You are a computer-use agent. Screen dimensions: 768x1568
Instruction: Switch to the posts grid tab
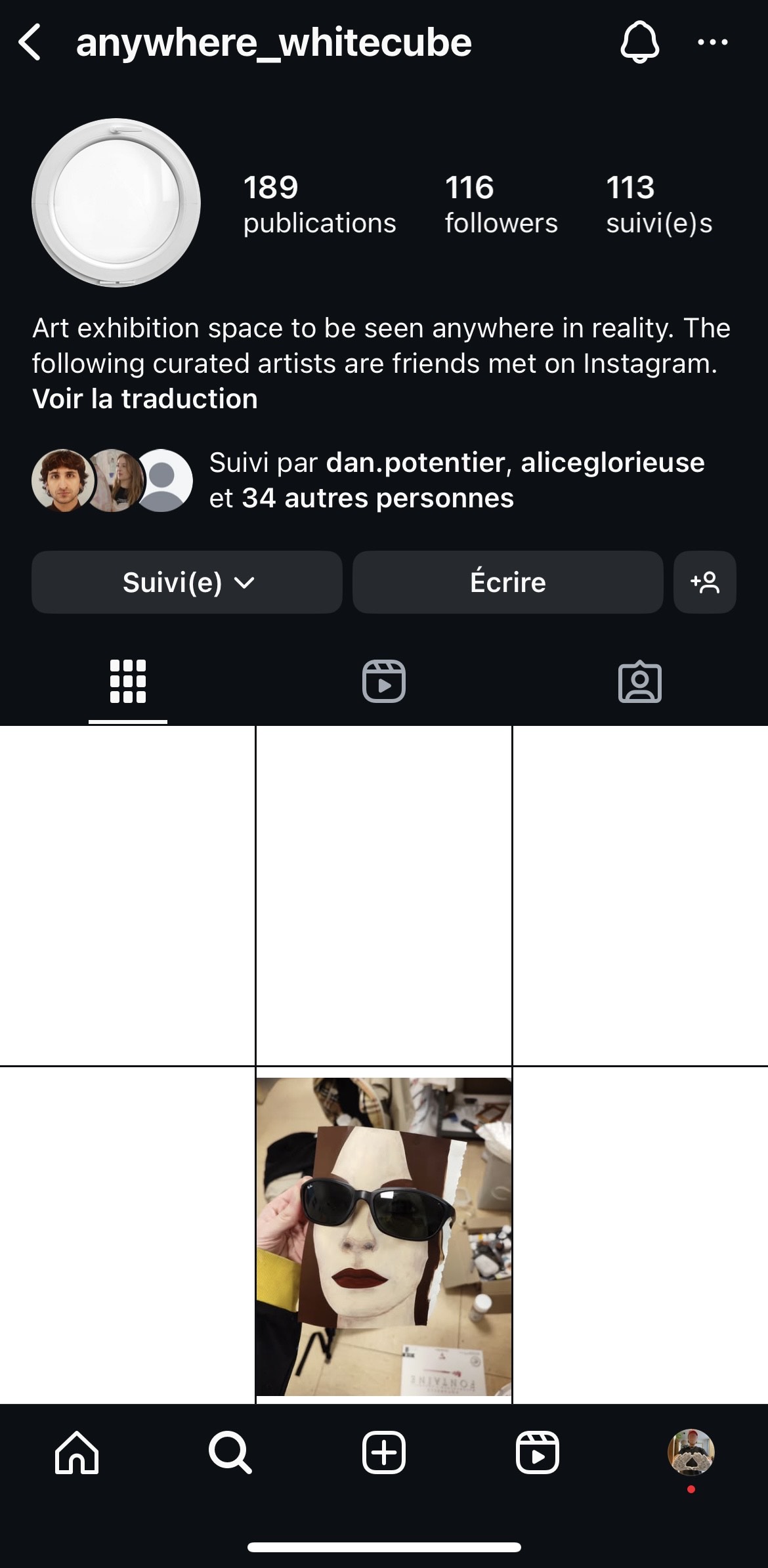(x=128, y=681)
